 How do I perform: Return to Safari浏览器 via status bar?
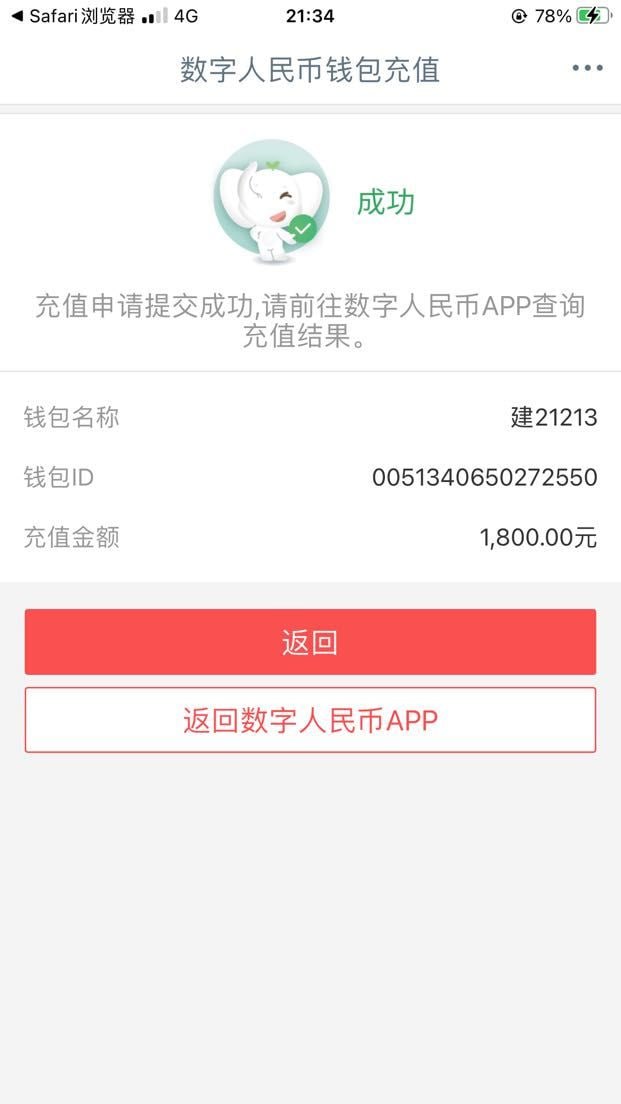tap(72, 16)
